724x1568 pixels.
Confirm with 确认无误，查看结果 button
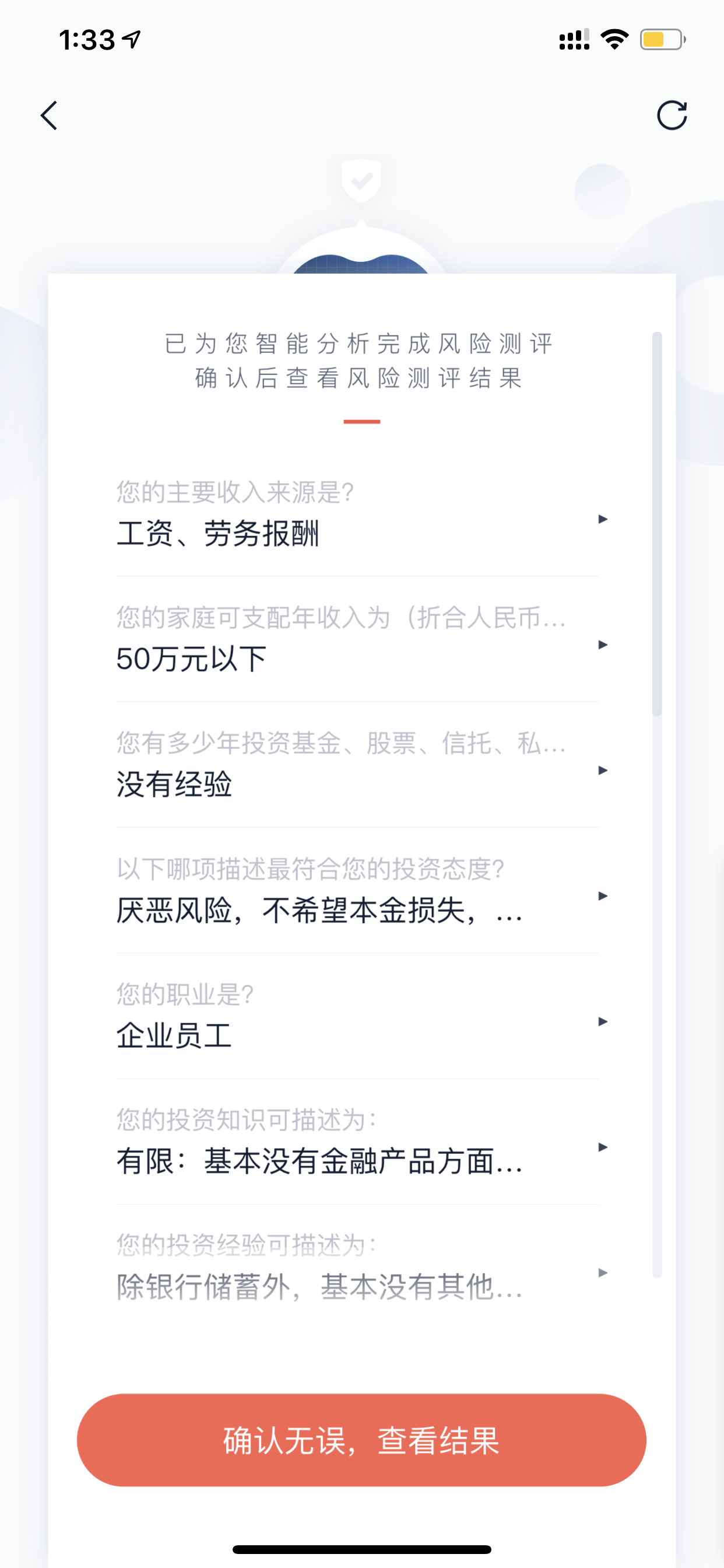pyautogui.click(x=361, y=1440)
